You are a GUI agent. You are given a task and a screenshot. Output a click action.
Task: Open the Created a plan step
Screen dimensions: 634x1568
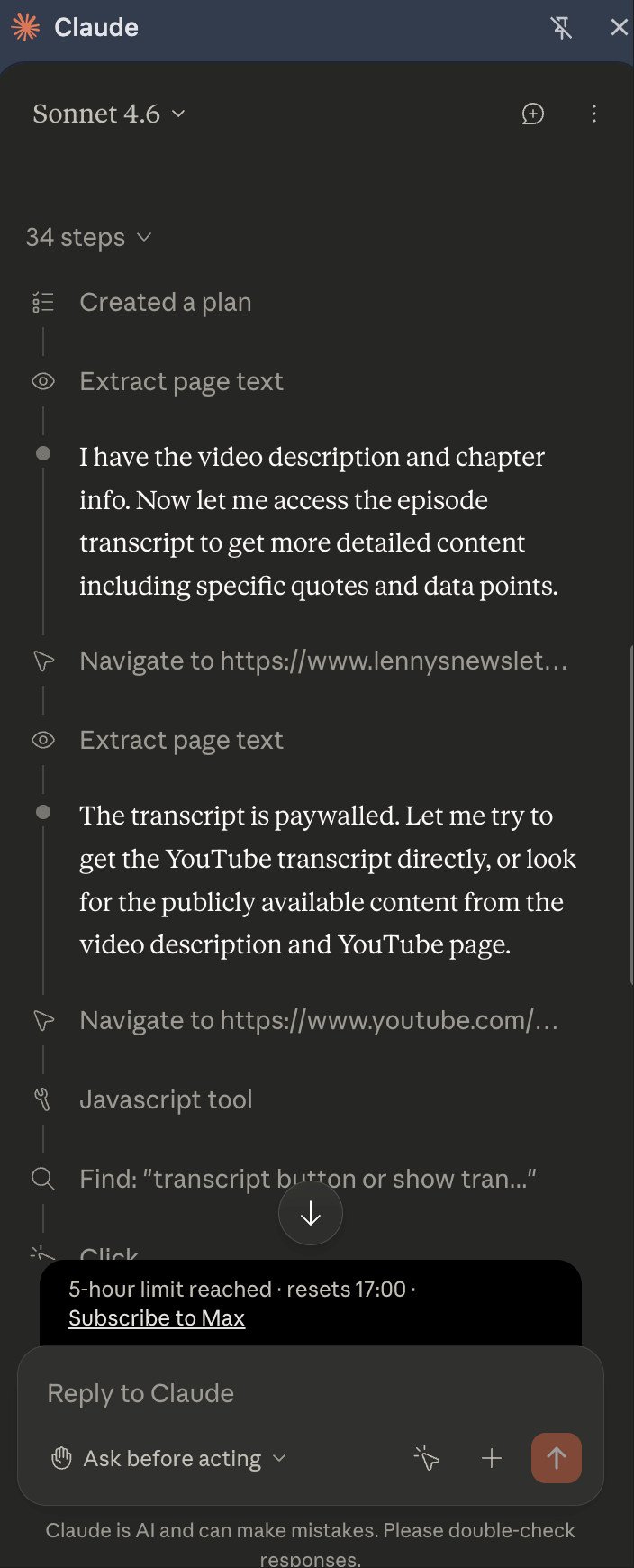(x=166, y=302)
